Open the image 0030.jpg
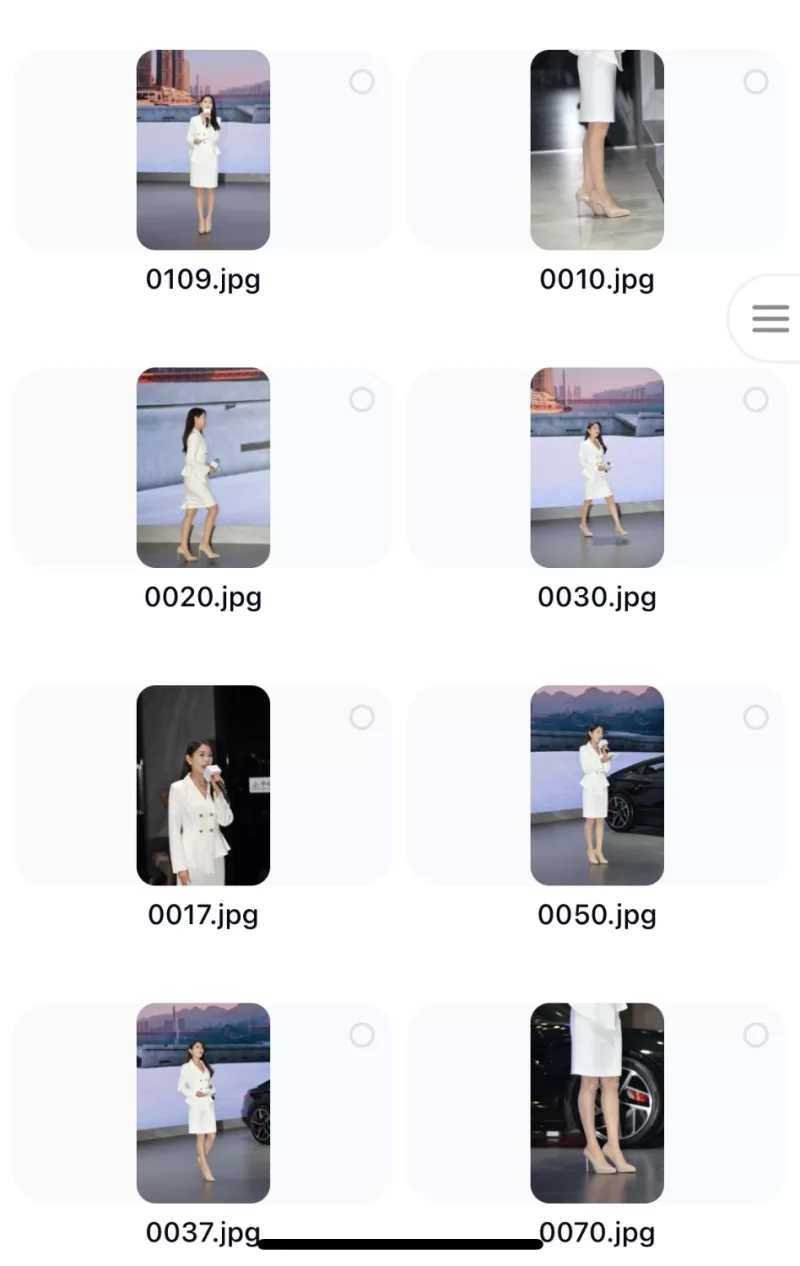Screen dimensions: 800x1266 (x=597, y=467)
